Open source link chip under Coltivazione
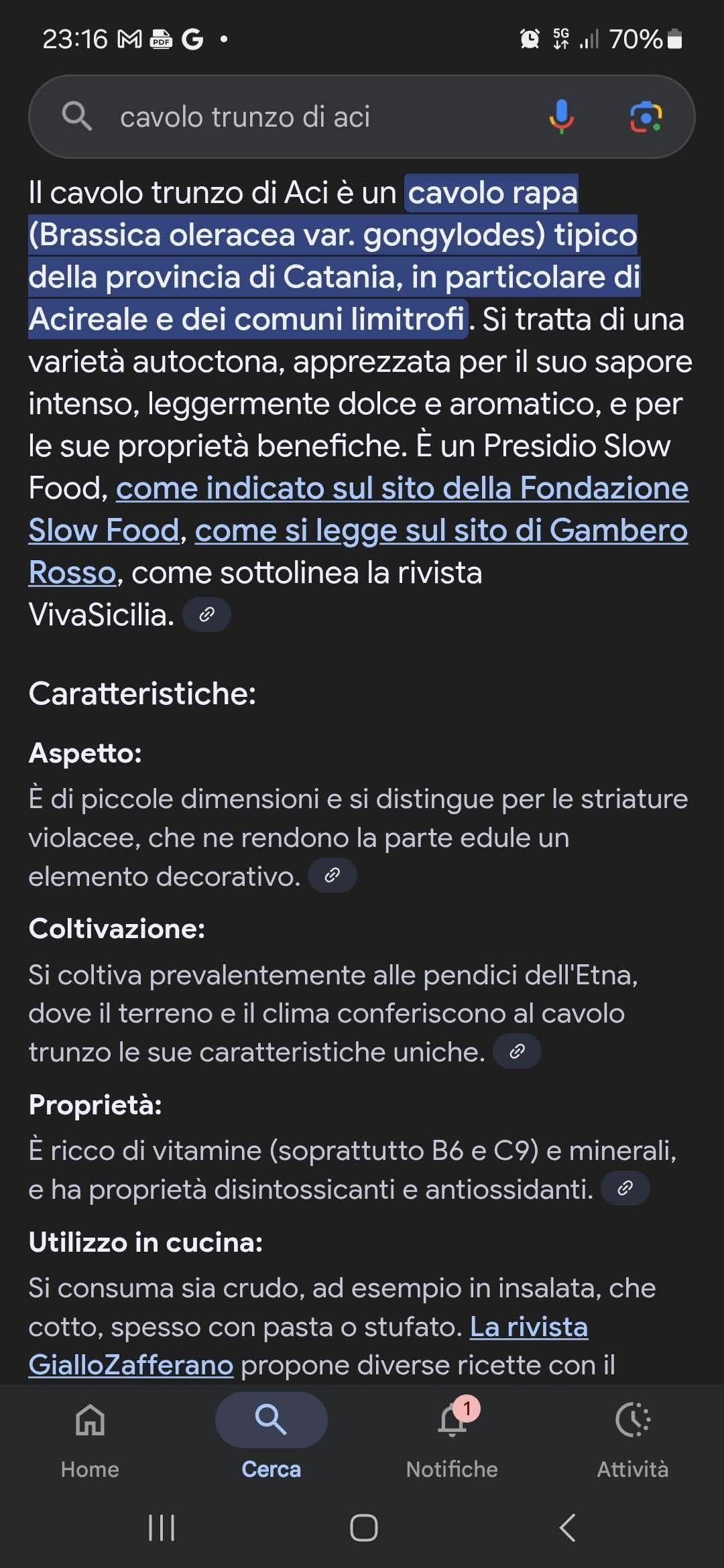 point(517,1051)
